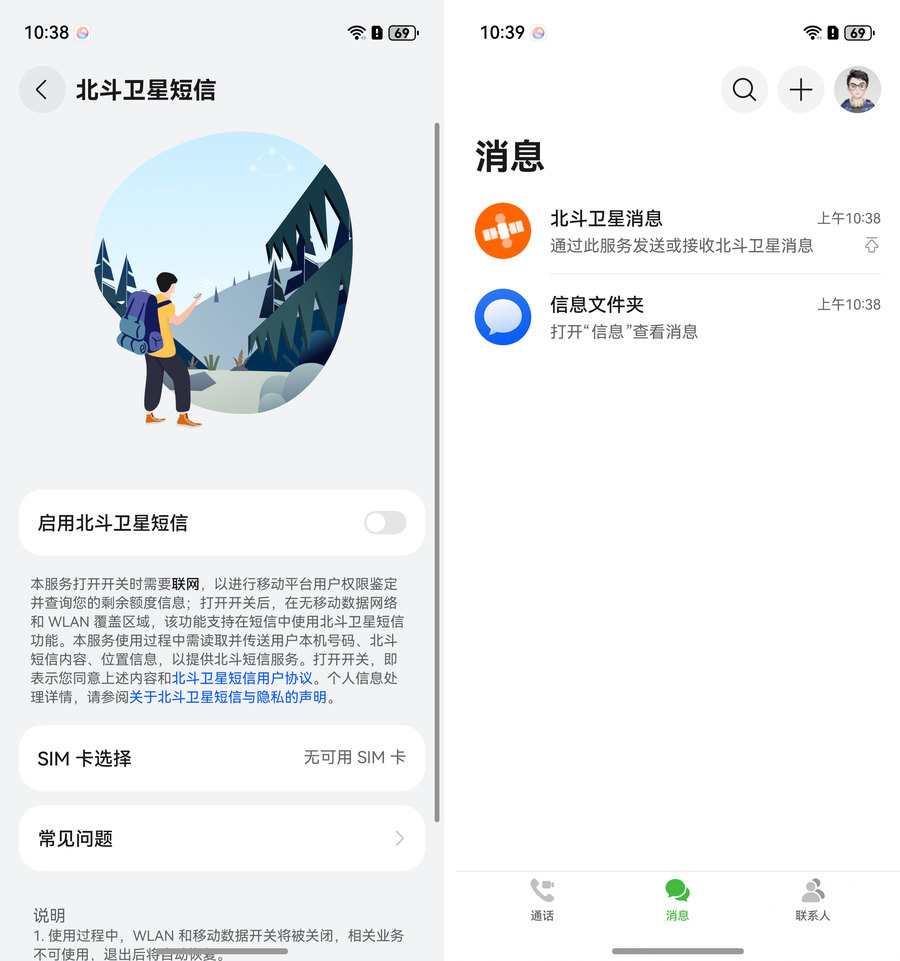This screenshot has height=961, width=900.
Task: Toggle the Beidou satellite SMS service on
Action: (385, 522)
